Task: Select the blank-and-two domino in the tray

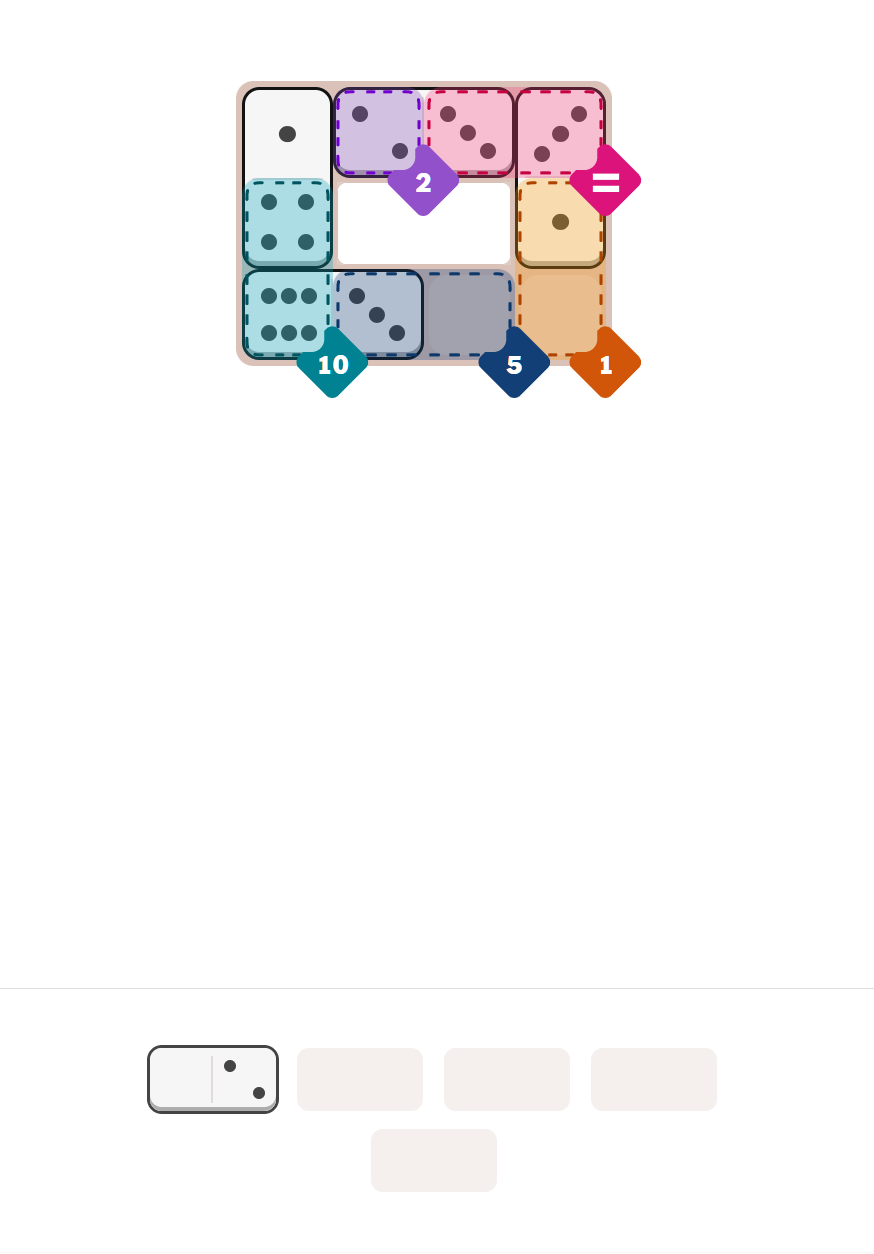Action: tap(213, 1079)
